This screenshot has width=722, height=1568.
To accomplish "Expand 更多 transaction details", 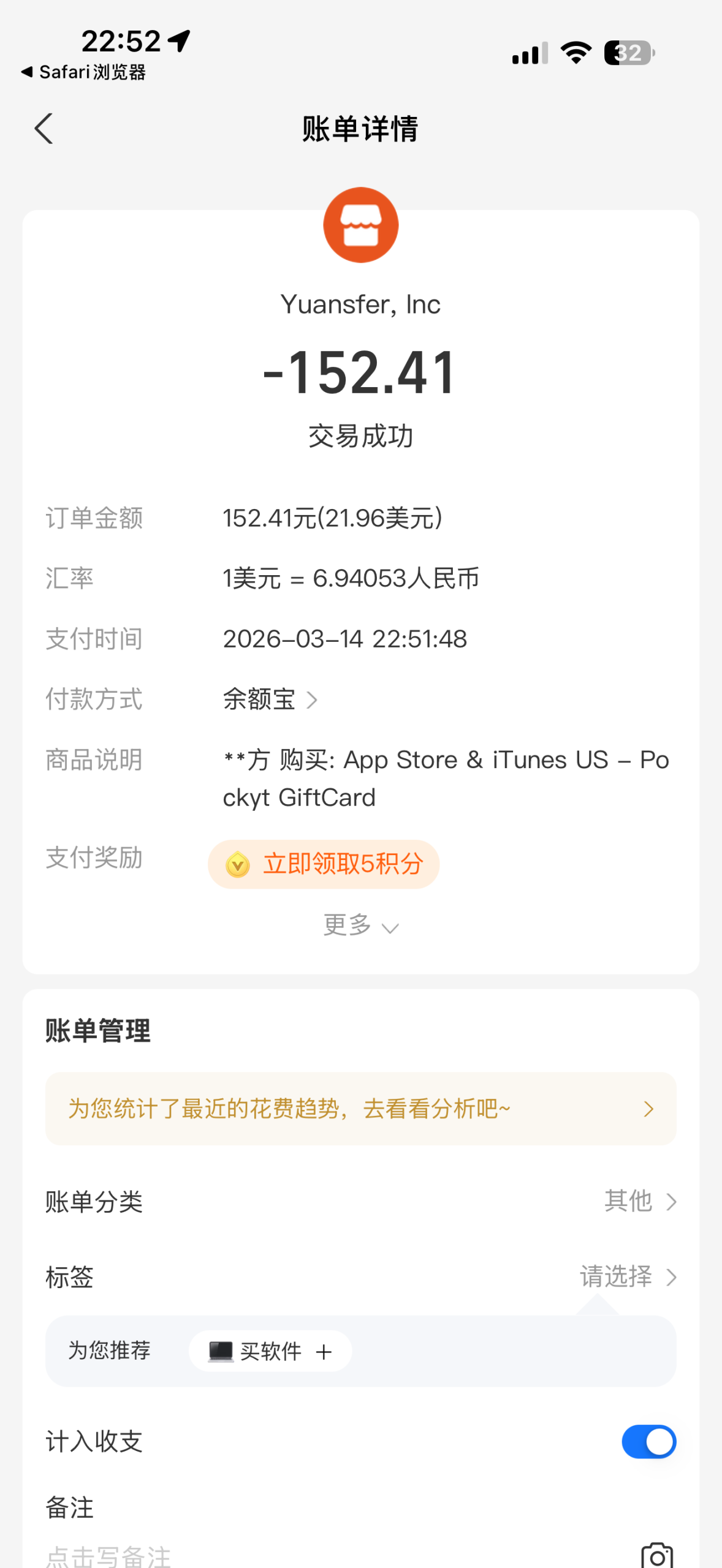I will [x=360, y=925].
